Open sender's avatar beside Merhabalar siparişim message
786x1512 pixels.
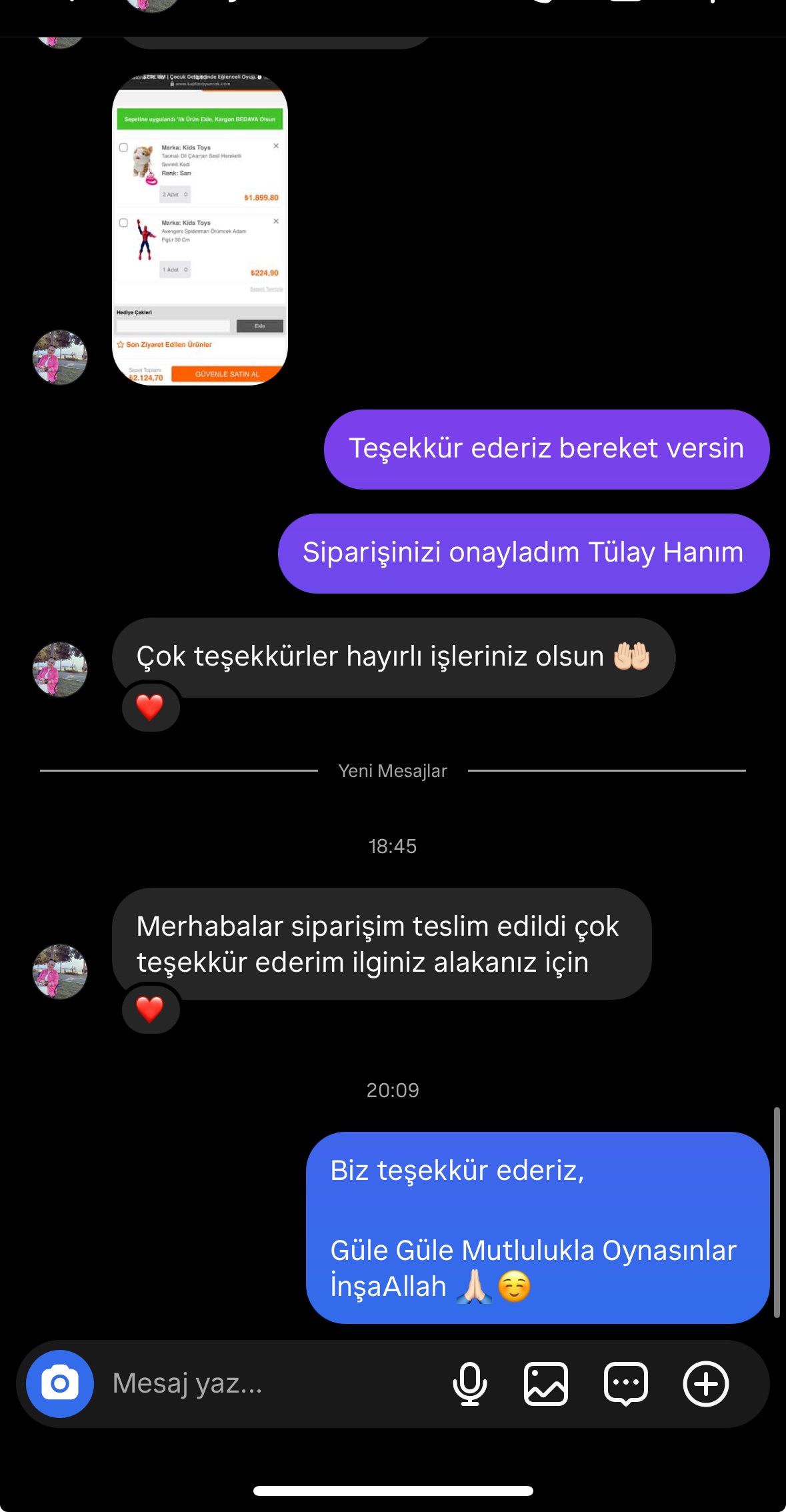click(x=60, y=971)
